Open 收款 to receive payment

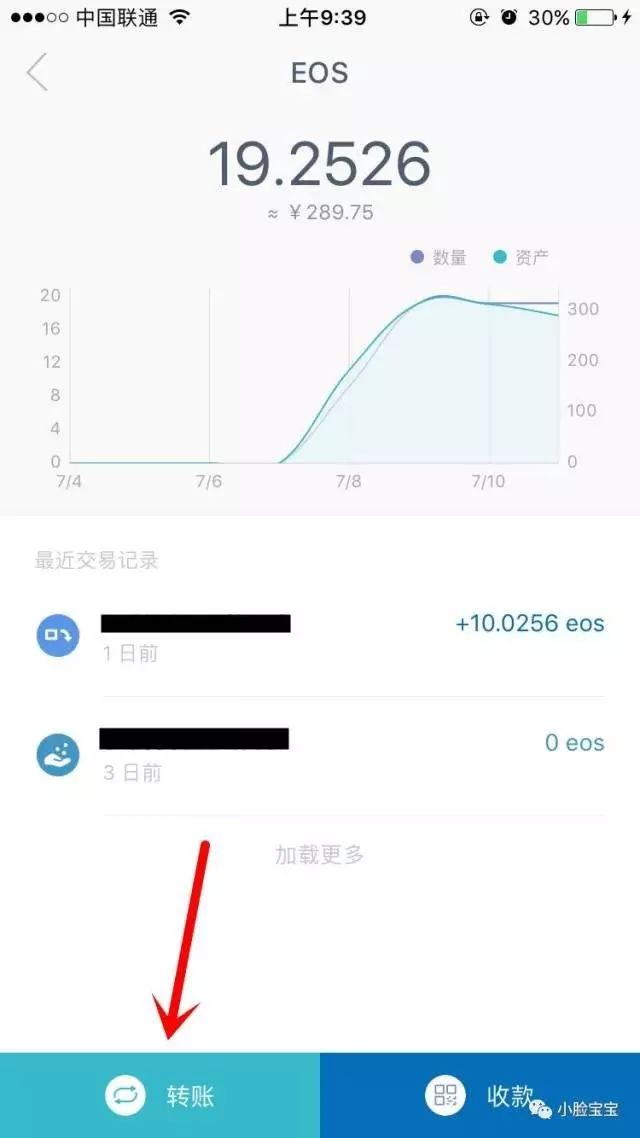(x=480, y=1095)
